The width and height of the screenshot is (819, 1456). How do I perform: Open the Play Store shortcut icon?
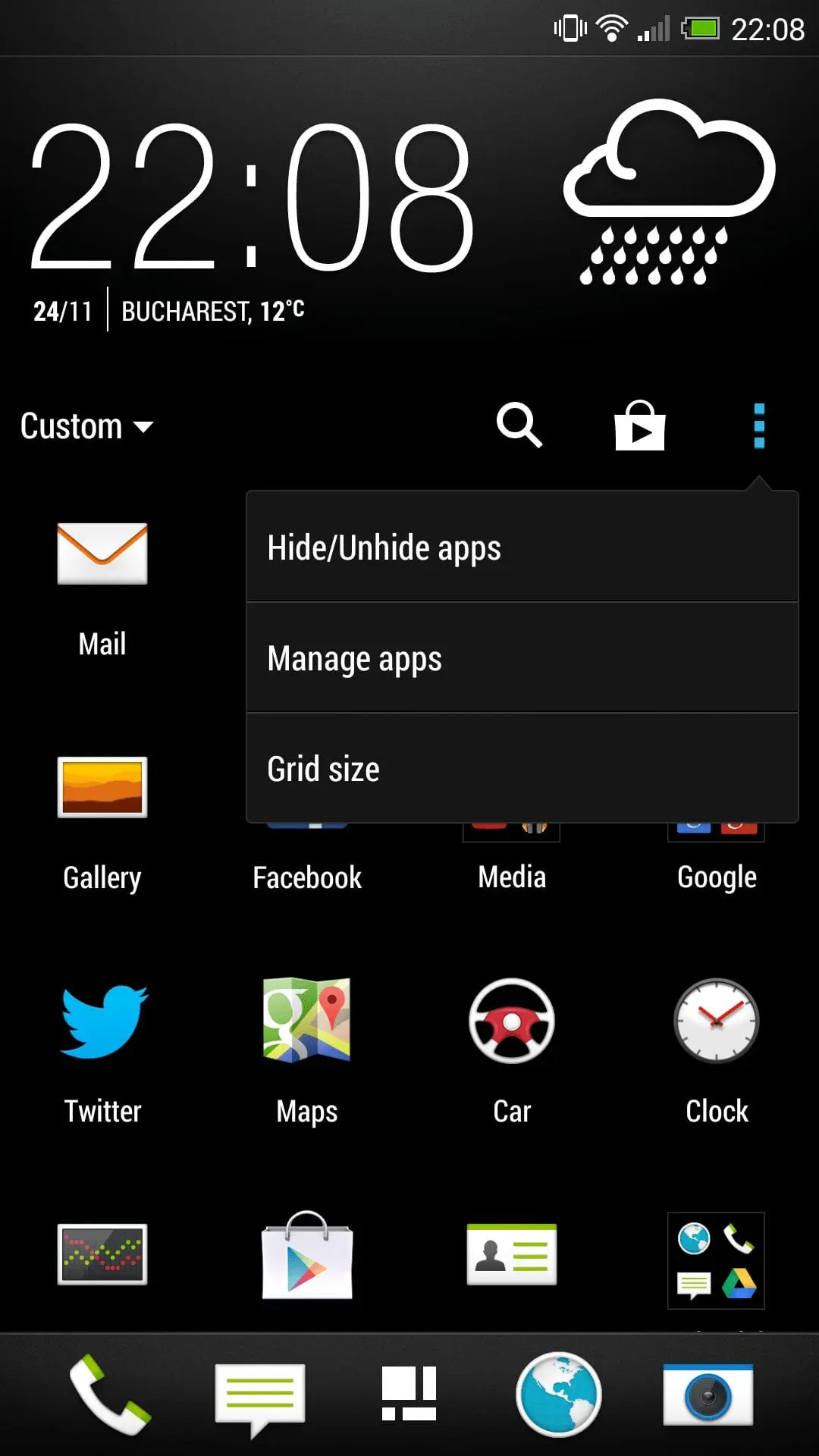[x=639, y=426]
